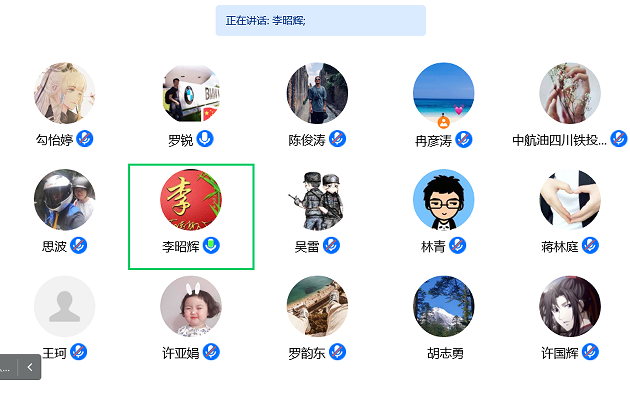Open participant 林青's tile
Image resolution: width=630 pixels, height=410 pixels.
pyautogui.click(x=443, y=200)
